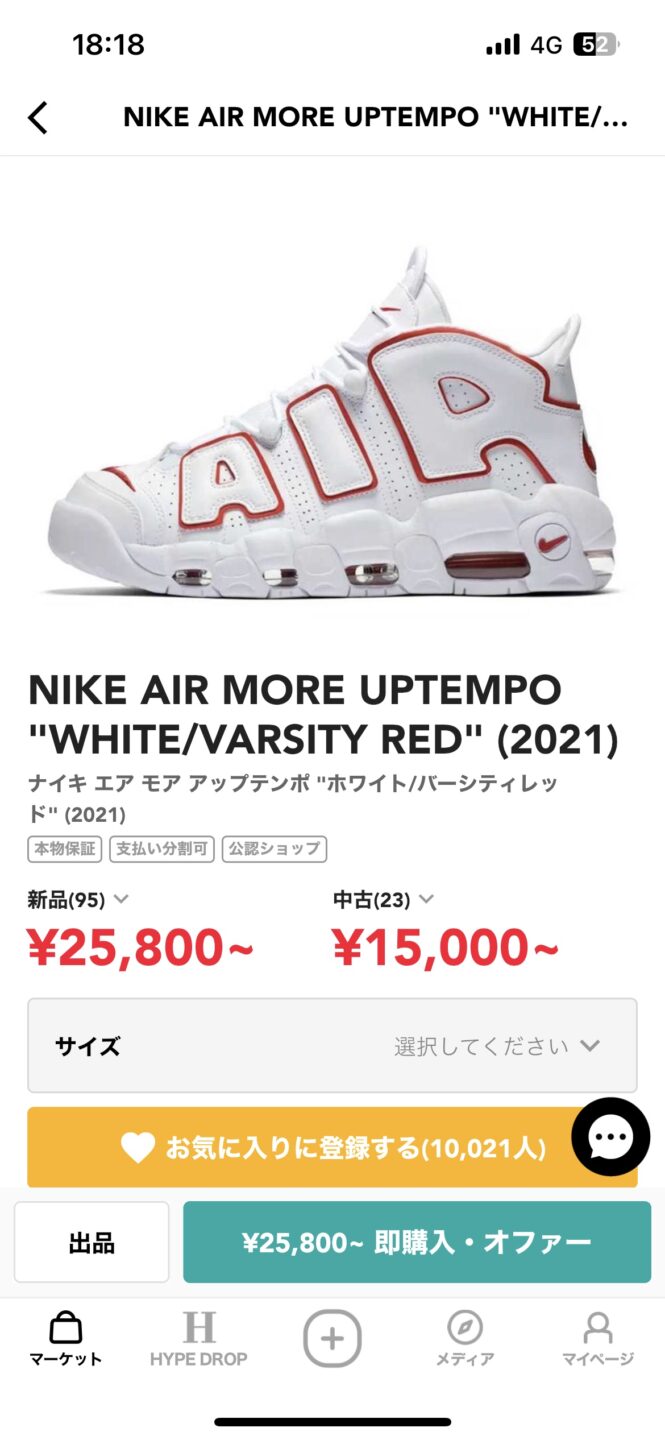The width and height of the screenshot is (665, 1440).
Task: Open the HYPE DROP tab
Action: (199, 1339)
